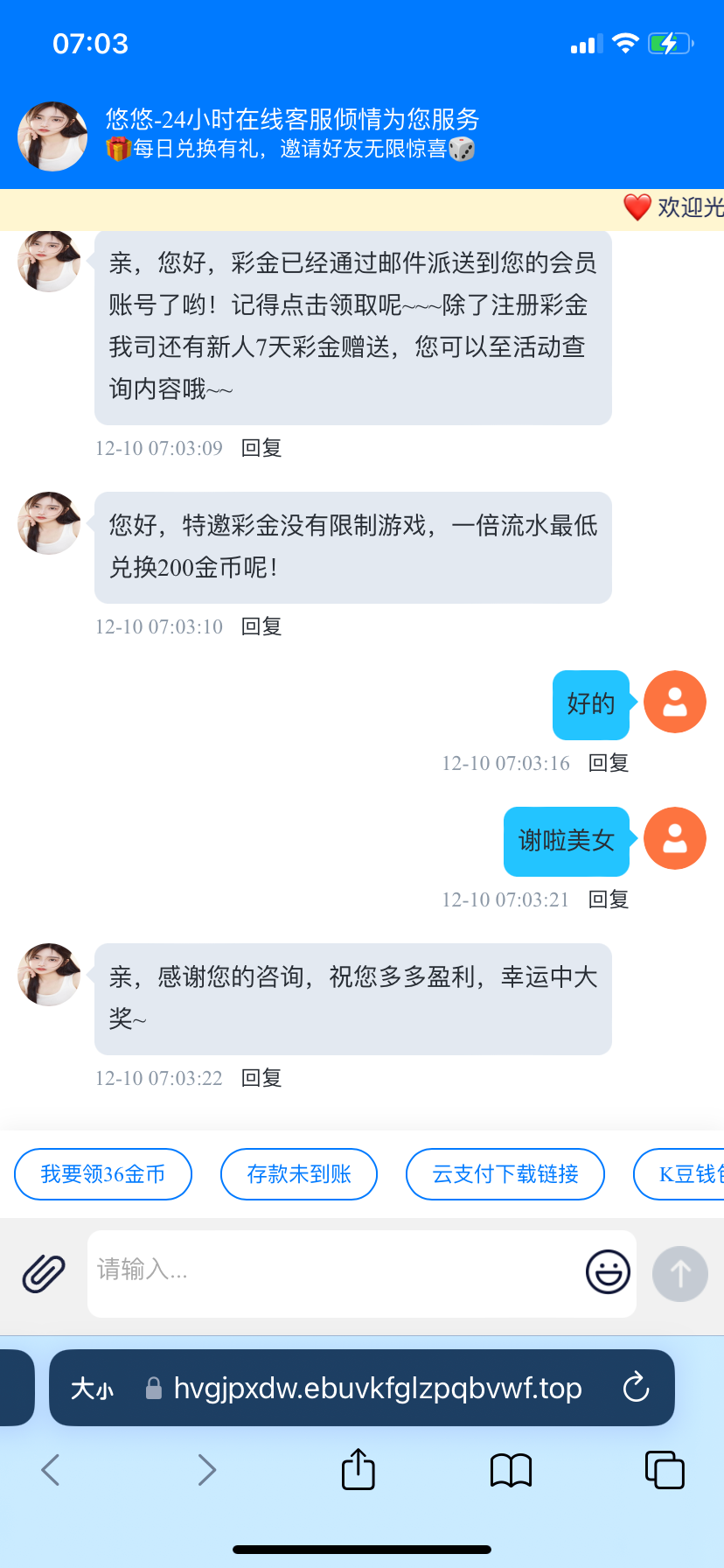The width and height of the screenshot is (724, 1568).
Task: Tap the send arrow button
Action: pos(679,1273)
